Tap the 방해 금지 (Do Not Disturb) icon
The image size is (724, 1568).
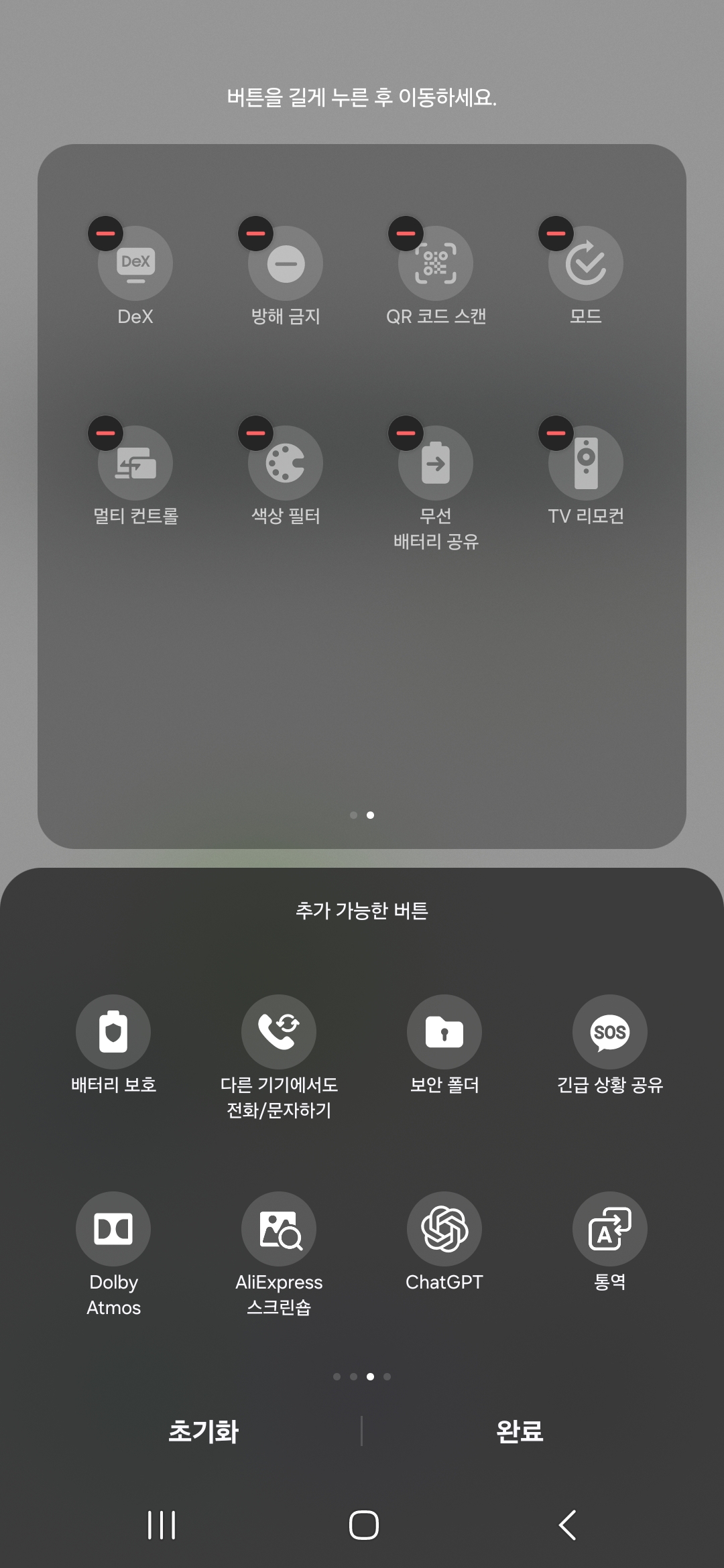(x=285, y=264)
